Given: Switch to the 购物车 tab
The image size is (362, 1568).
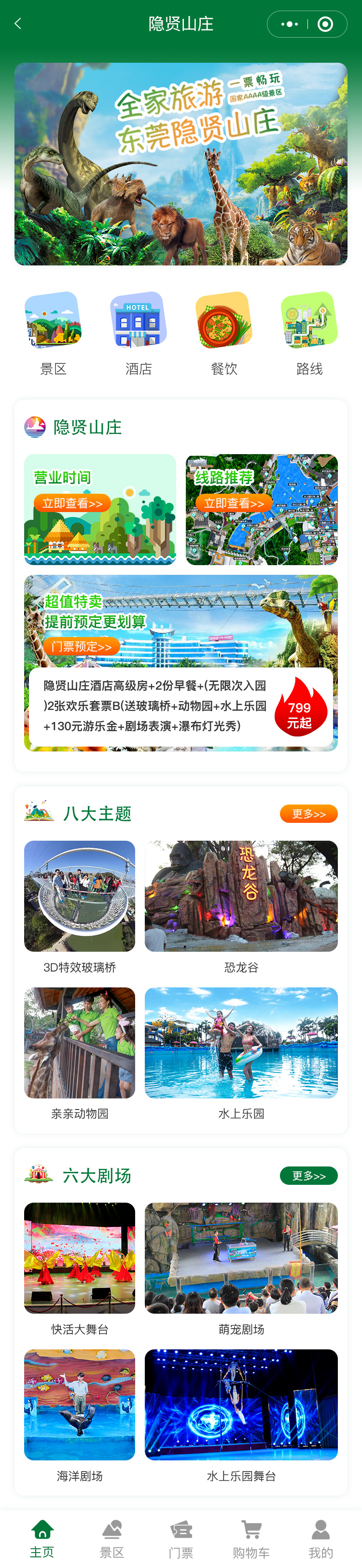Looking at the screenshot, I should (251, 1539).
